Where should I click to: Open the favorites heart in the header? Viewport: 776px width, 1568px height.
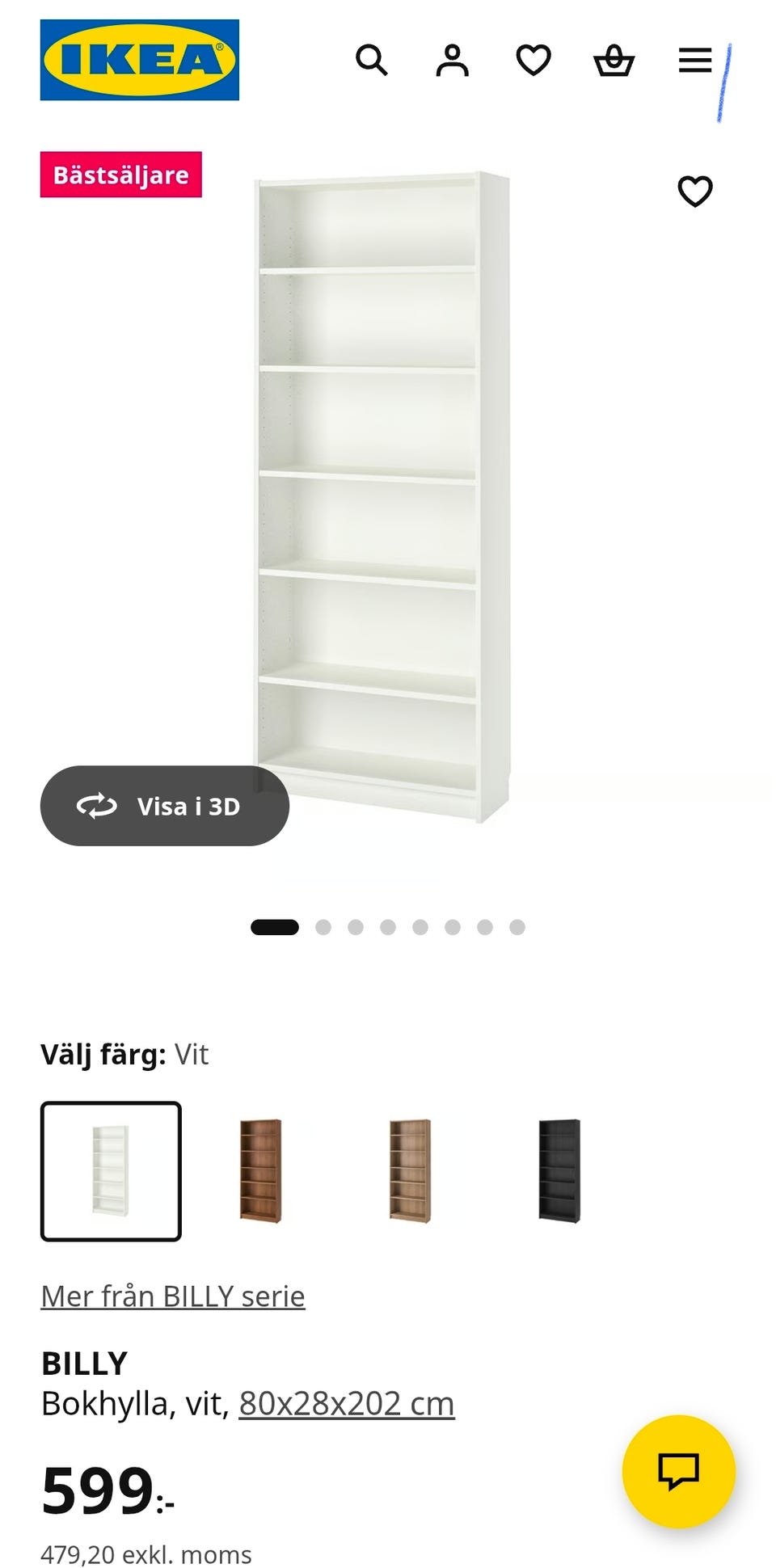[x=533, y=61]
